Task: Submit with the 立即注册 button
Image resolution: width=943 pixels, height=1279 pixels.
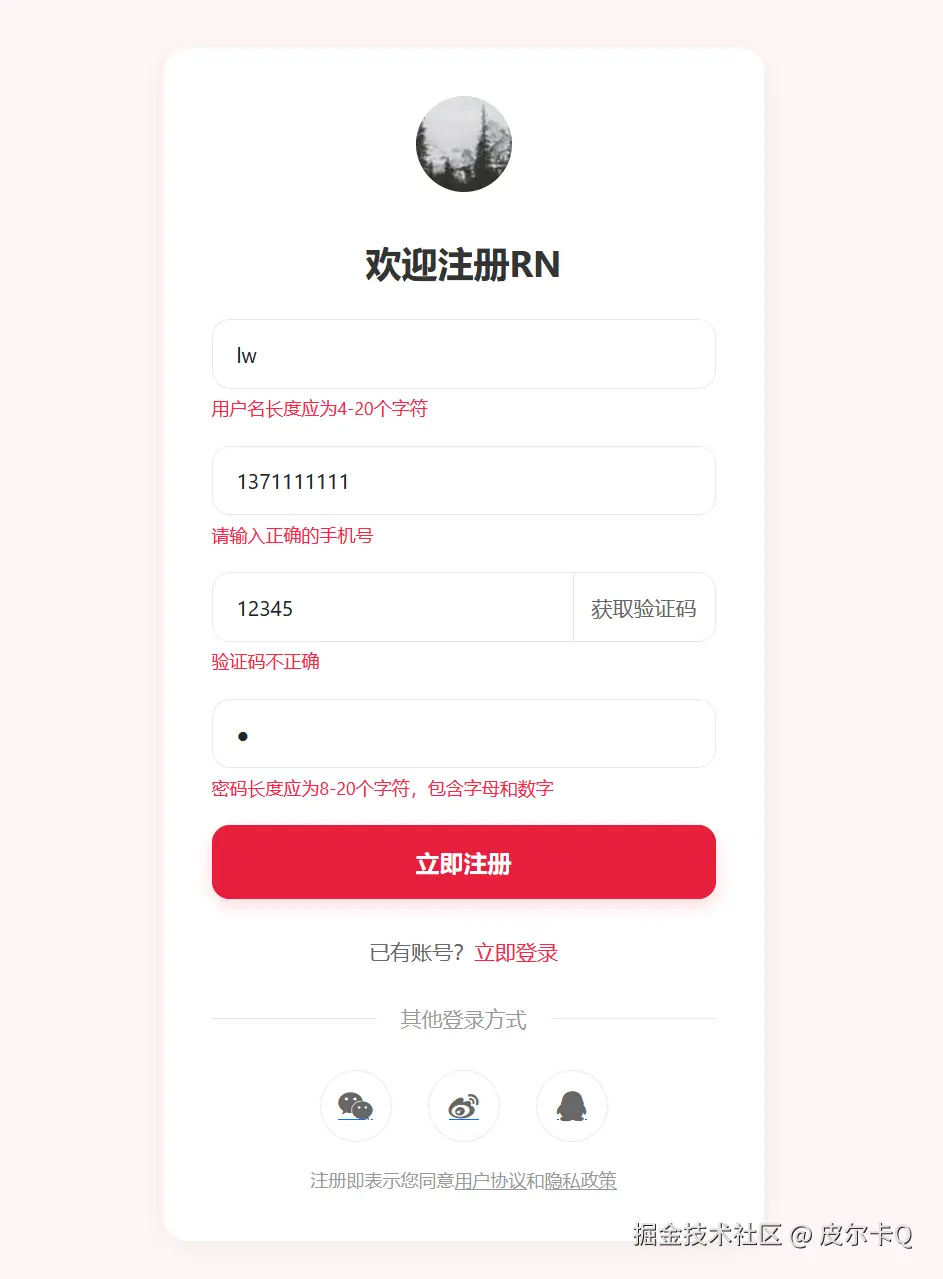Action: pyautogui.click(x=463, y=862)
